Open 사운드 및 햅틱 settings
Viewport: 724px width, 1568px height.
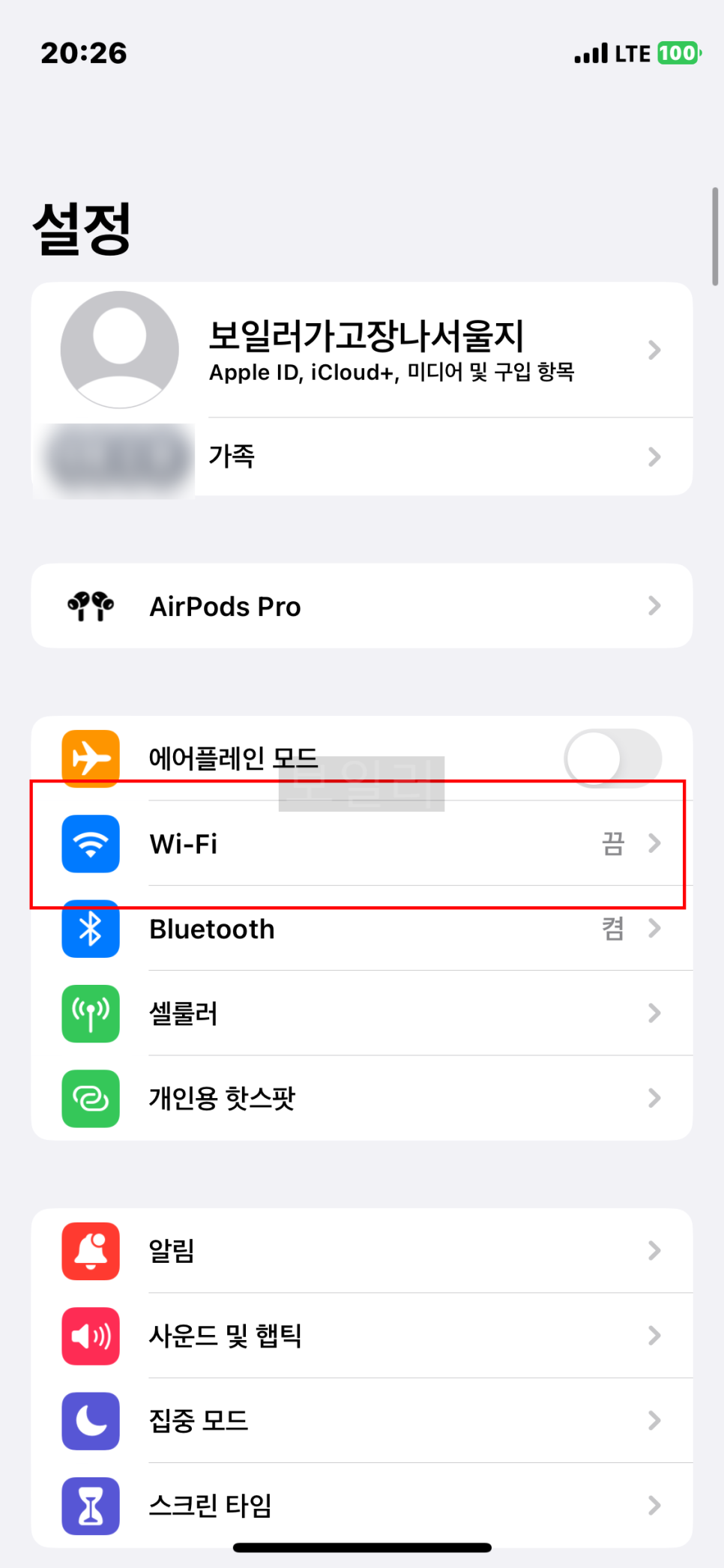pyautogui.click(x=361, y=1336)
